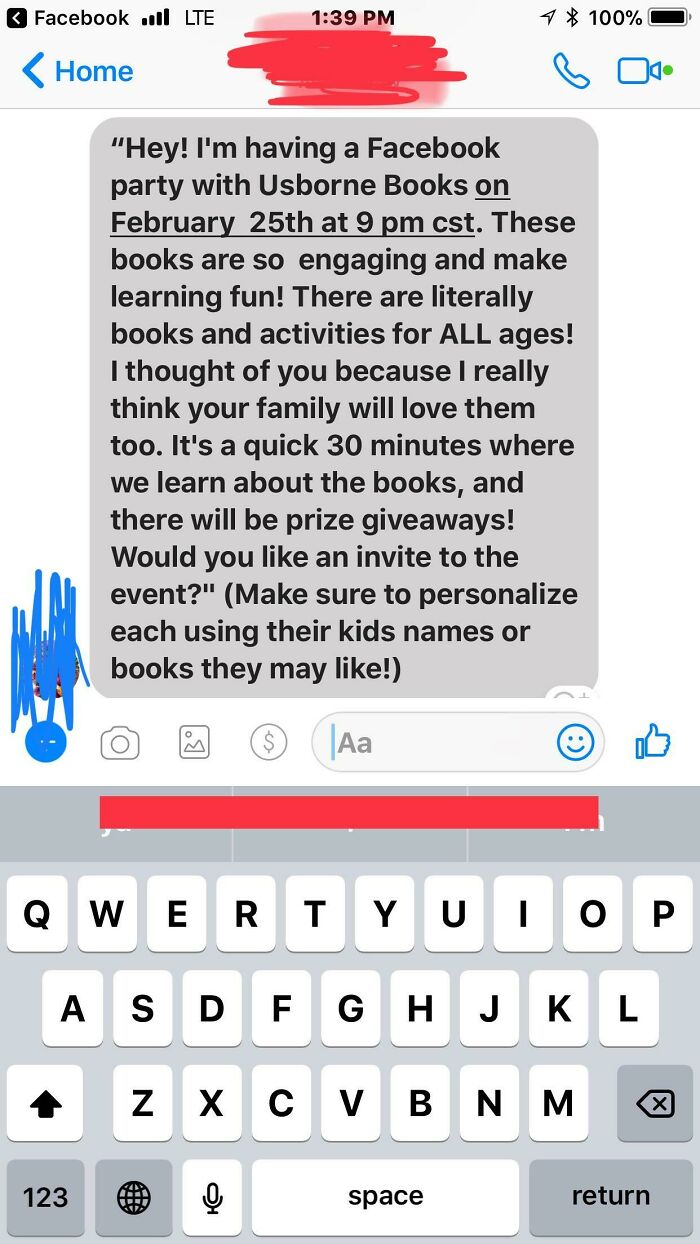Image resolution: width=700 pixels, height=1244 pixels.
Task: Tap the globe key to change keyboard
Action: coord(134,1197)
